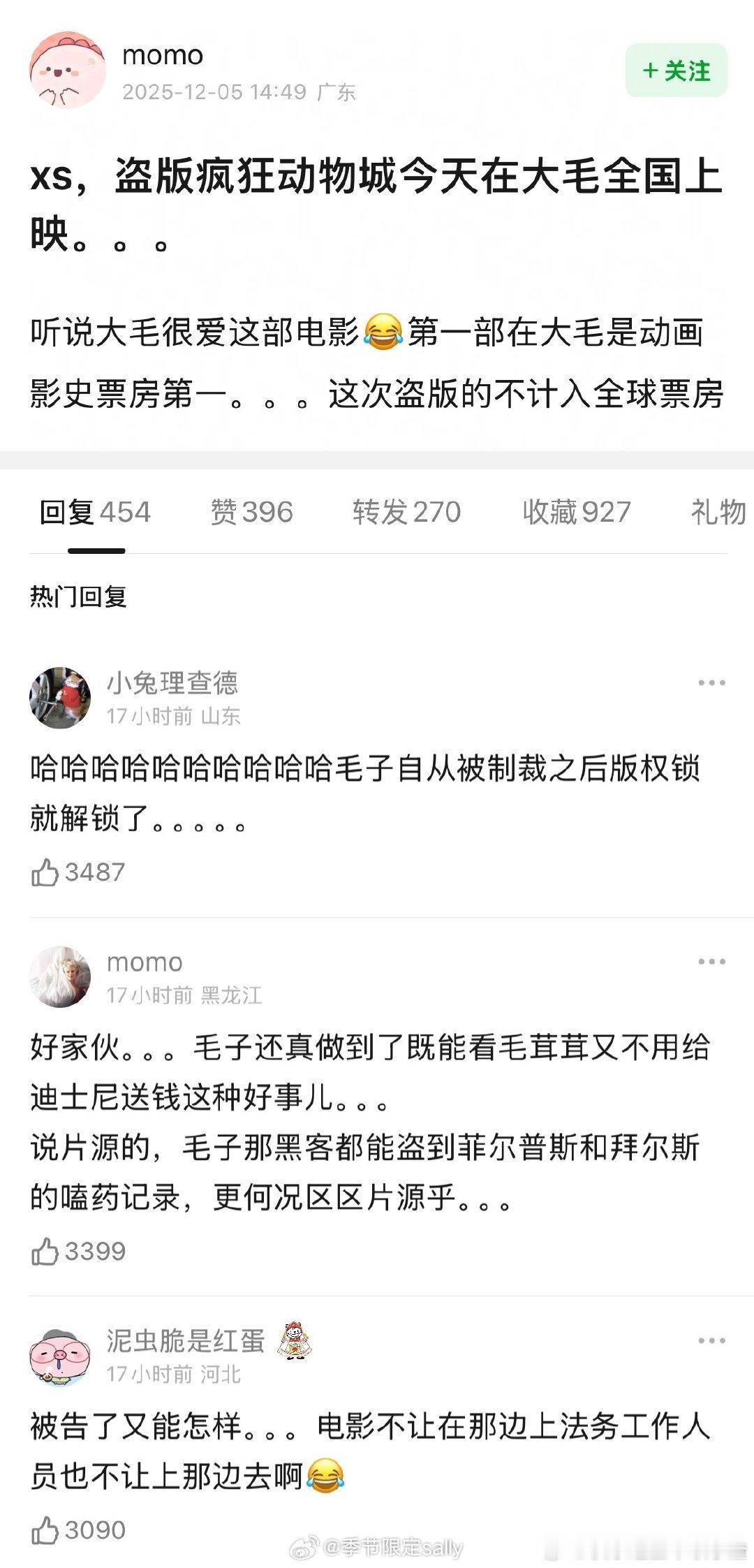Open 小兔理查德's profile via username
This screenshot has height=1568, width=754.
click(174, 685)
